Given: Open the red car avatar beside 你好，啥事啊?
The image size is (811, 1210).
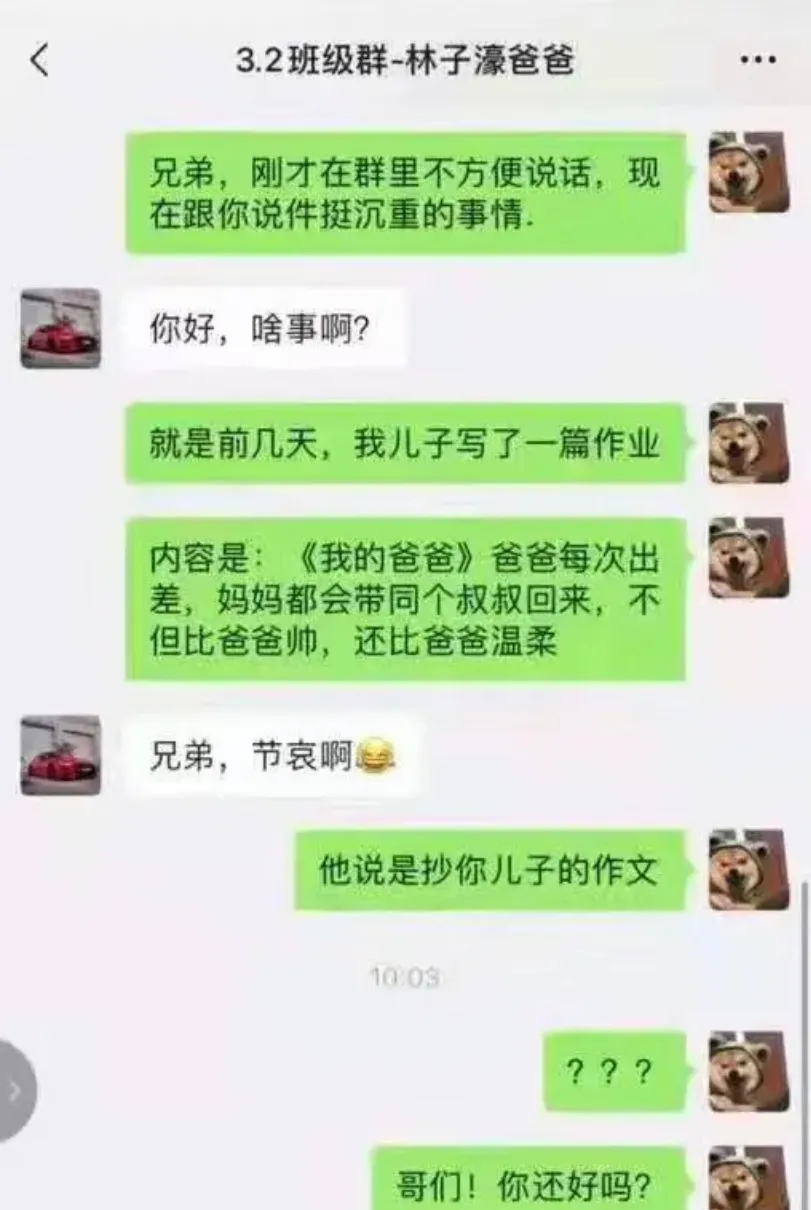Looking at the screenshot, I should pos(61,329).
